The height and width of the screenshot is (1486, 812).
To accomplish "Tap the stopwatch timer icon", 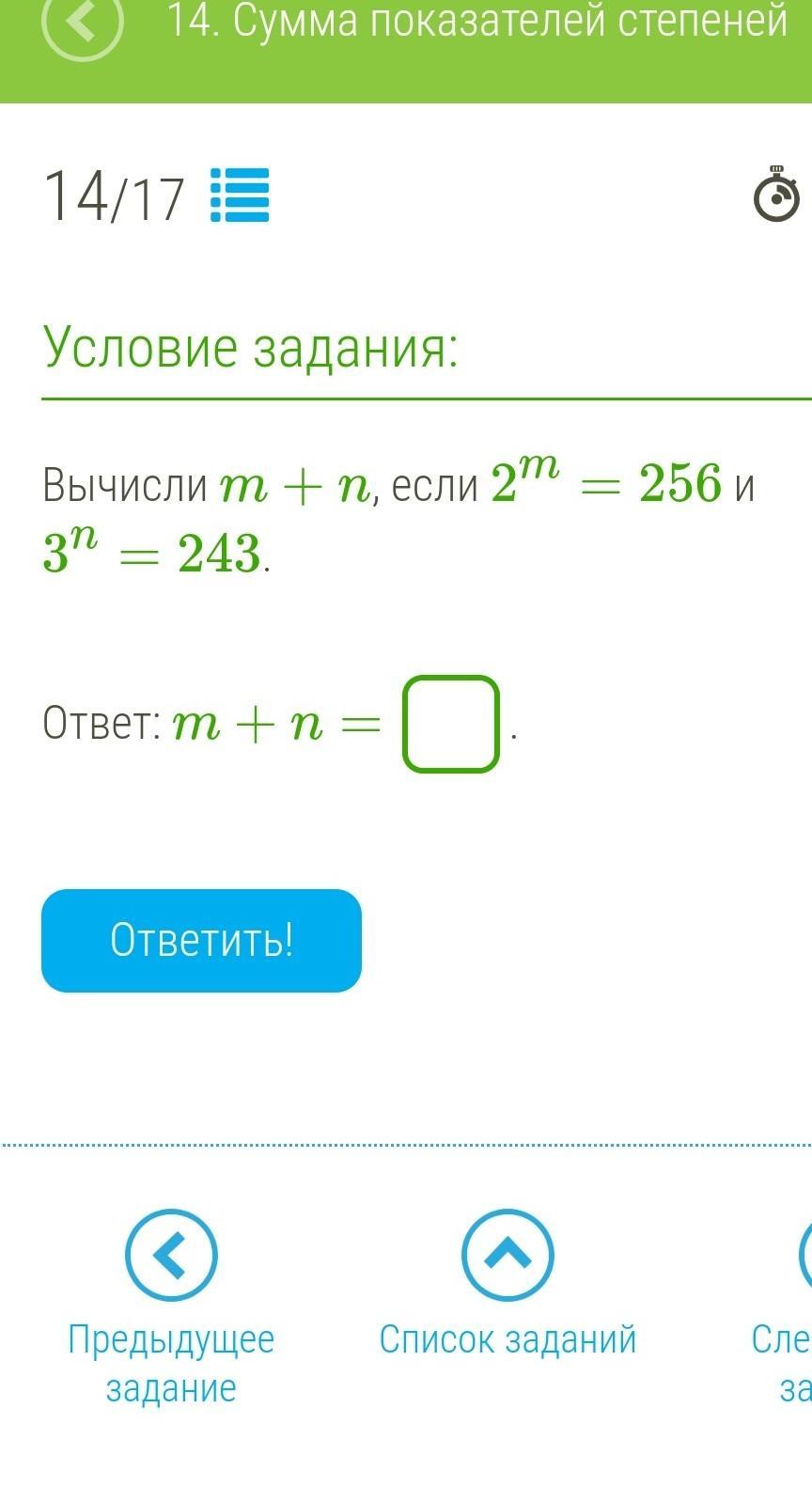I will (777, 195).
